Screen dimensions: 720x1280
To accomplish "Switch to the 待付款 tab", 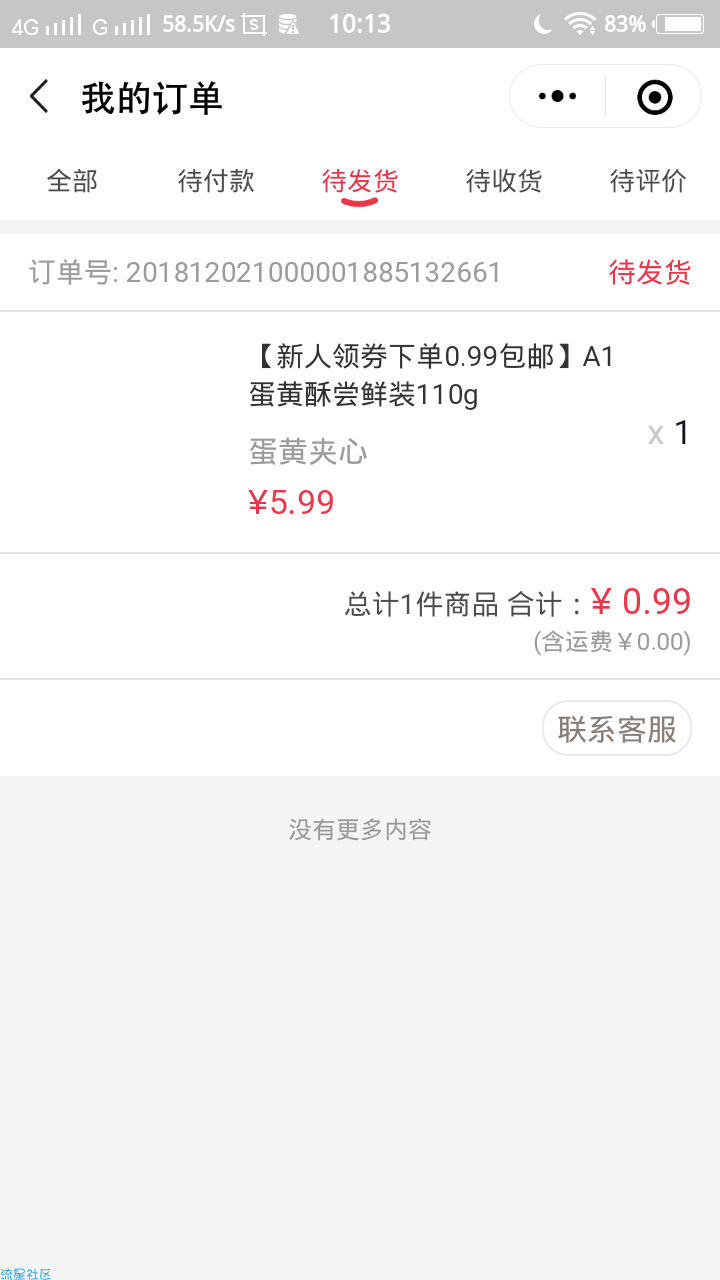I will 216,181.
